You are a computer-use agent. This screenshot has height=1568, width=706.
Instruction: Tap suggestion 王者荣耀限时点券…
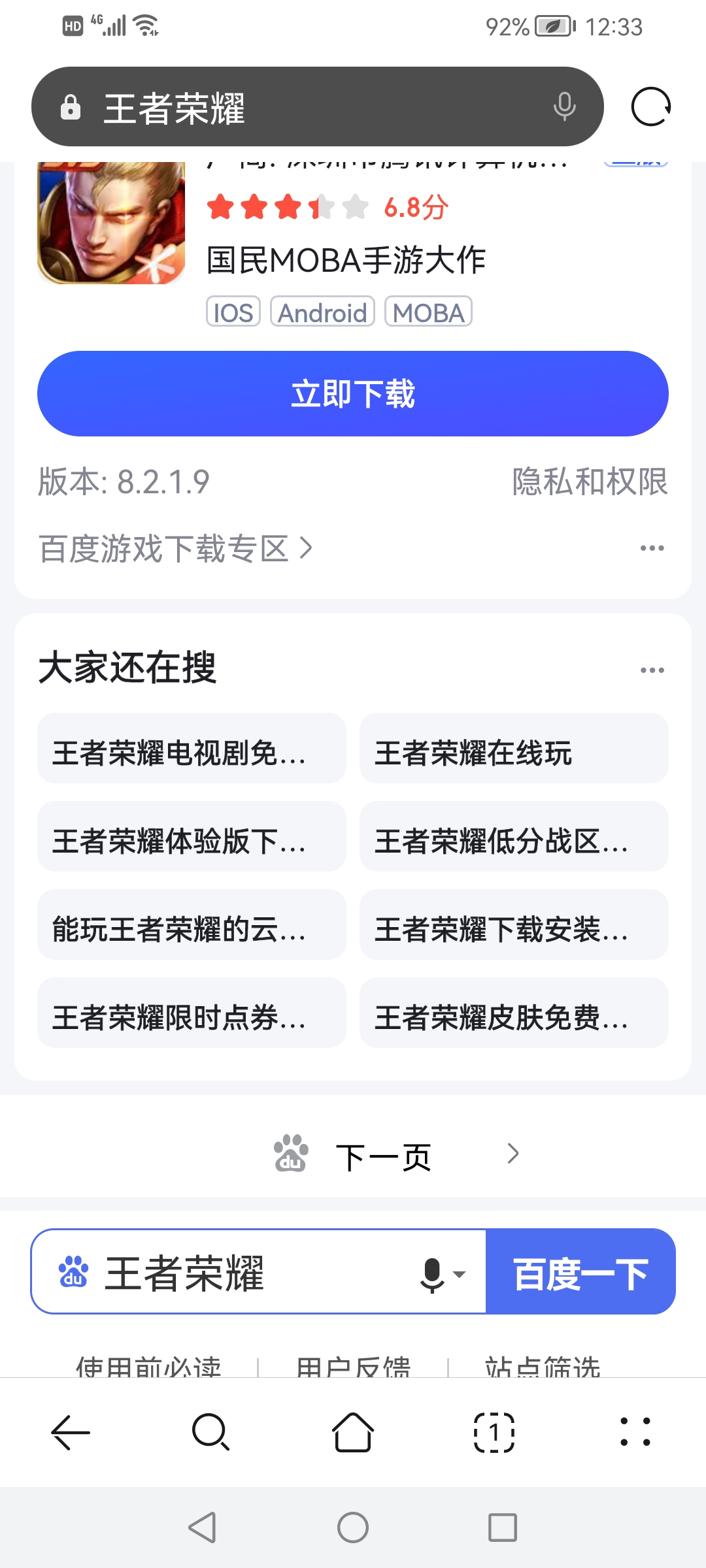[x=192, y=1017]
